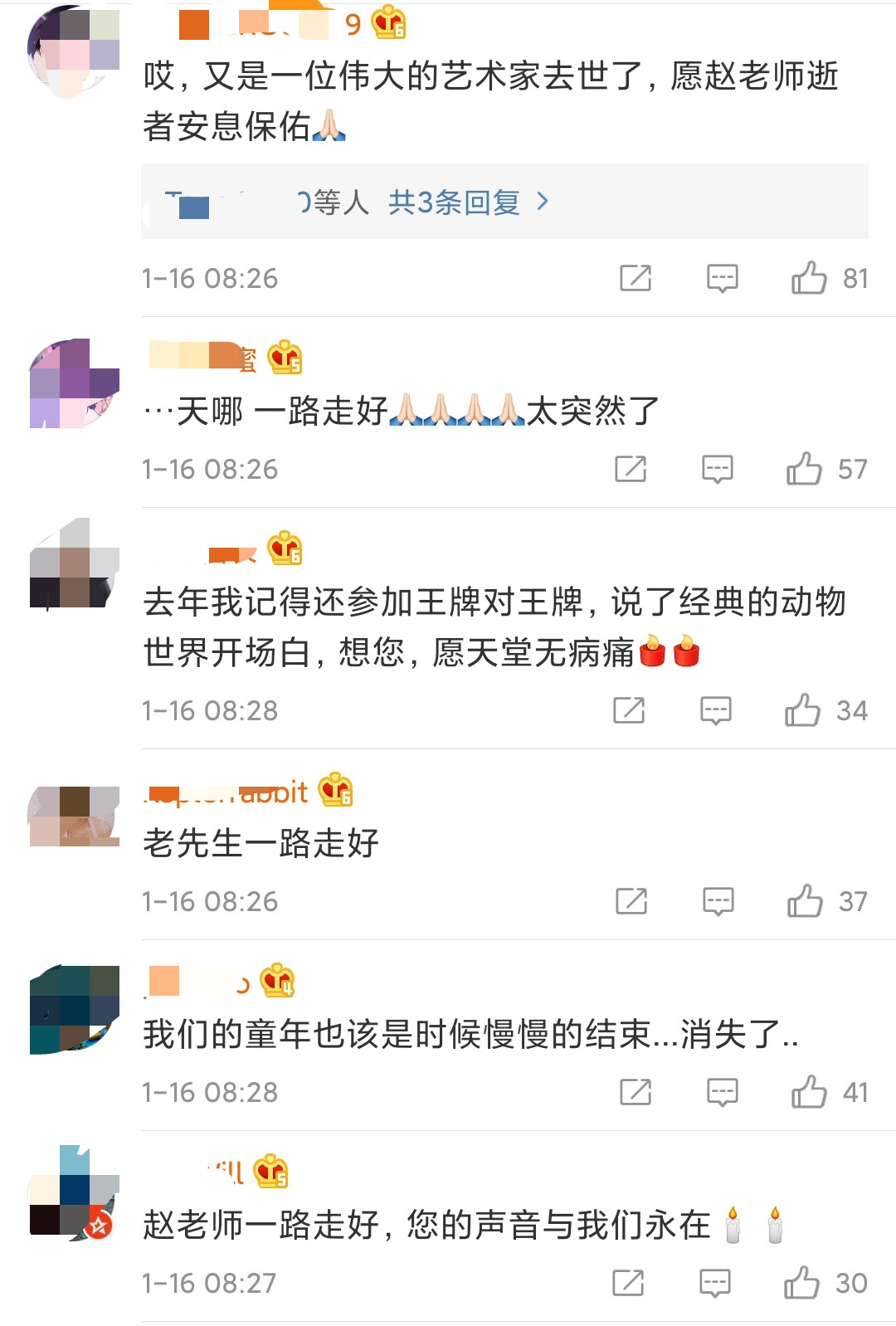Repost the 又是一位伟大的艺术家 comment
896x1326 pixels.
click(x=635, y=278)
